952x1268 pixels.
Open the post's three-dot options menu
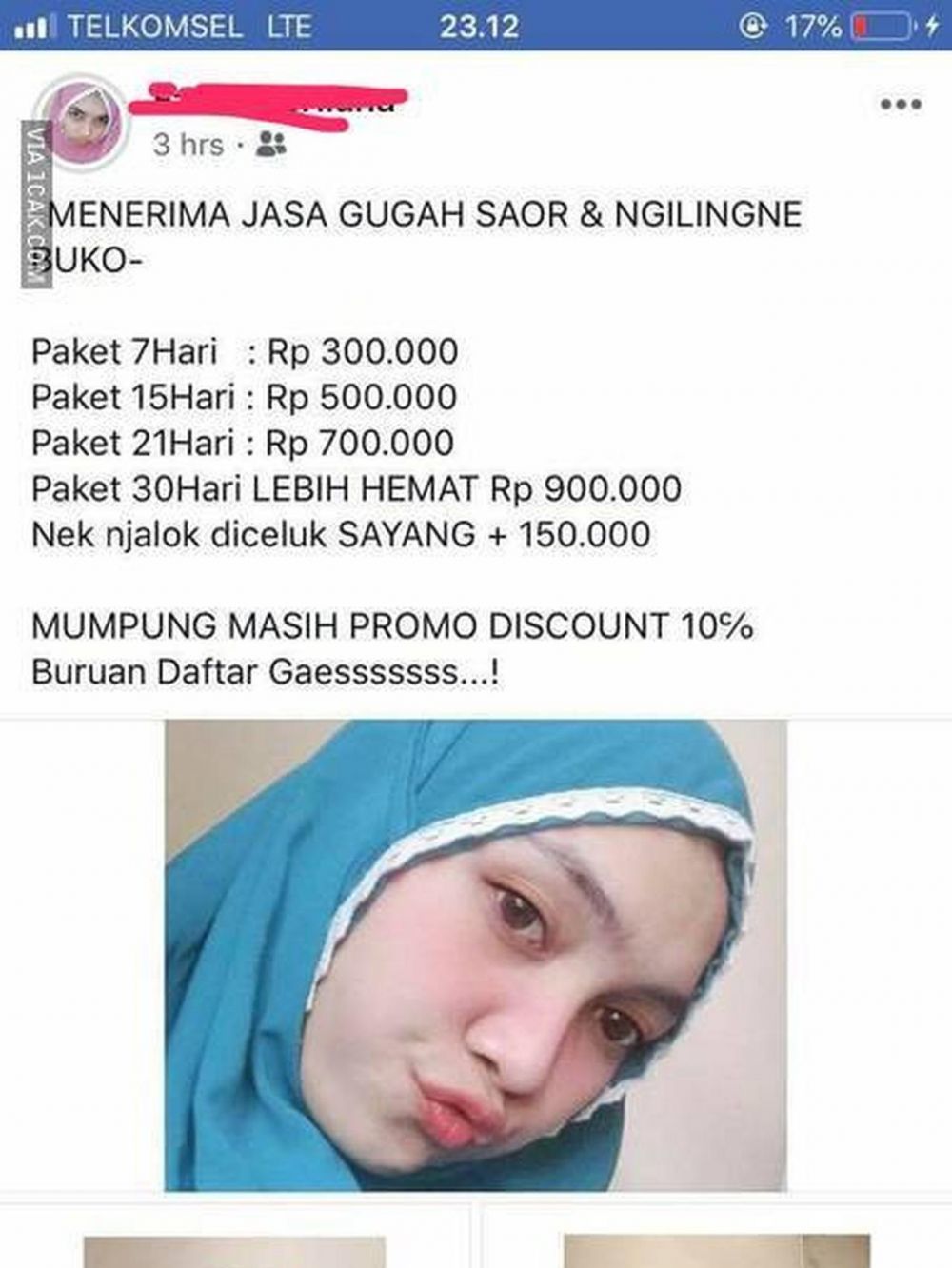pyautogui.click(x=900, y=105)
